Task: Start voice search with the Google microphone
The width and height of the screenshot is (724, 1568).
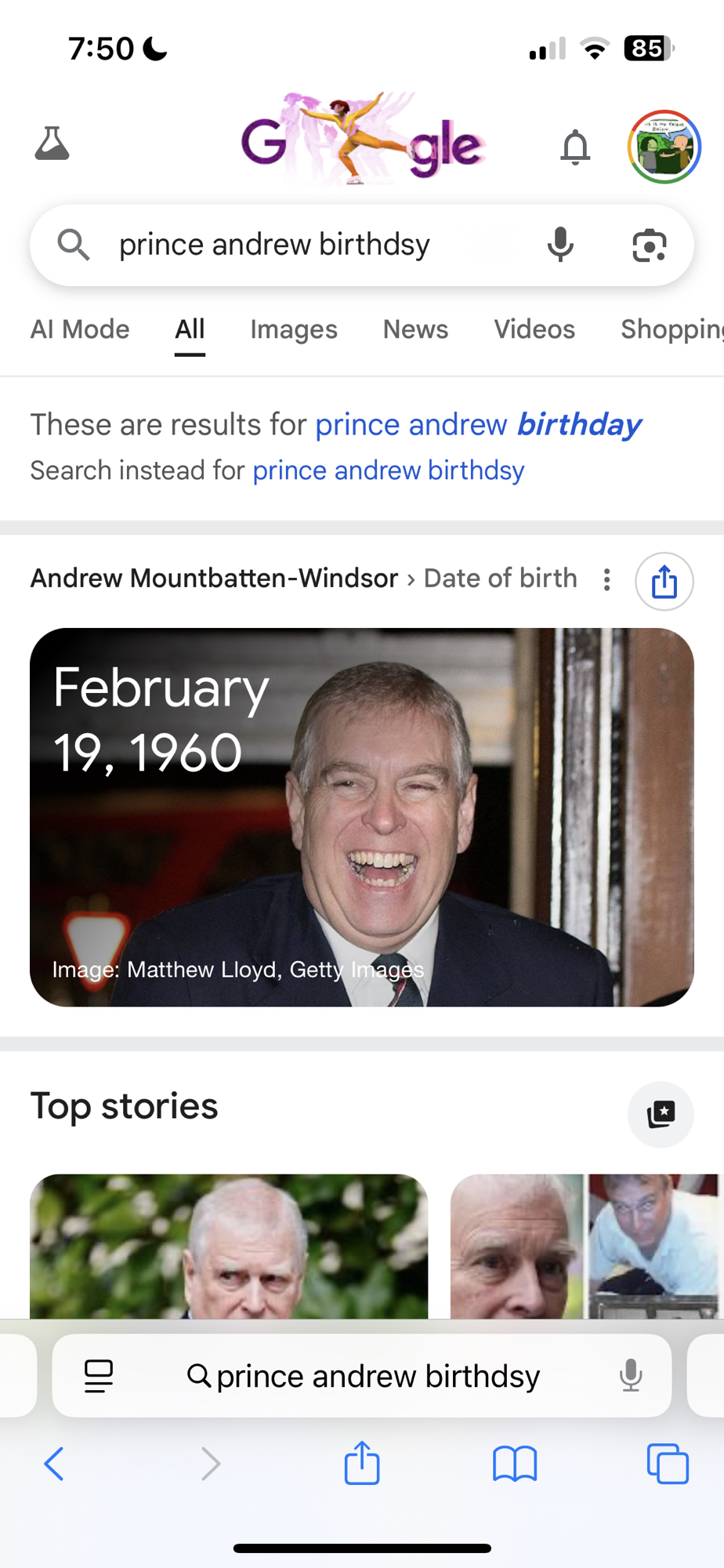Action: (x=560, y=245)
